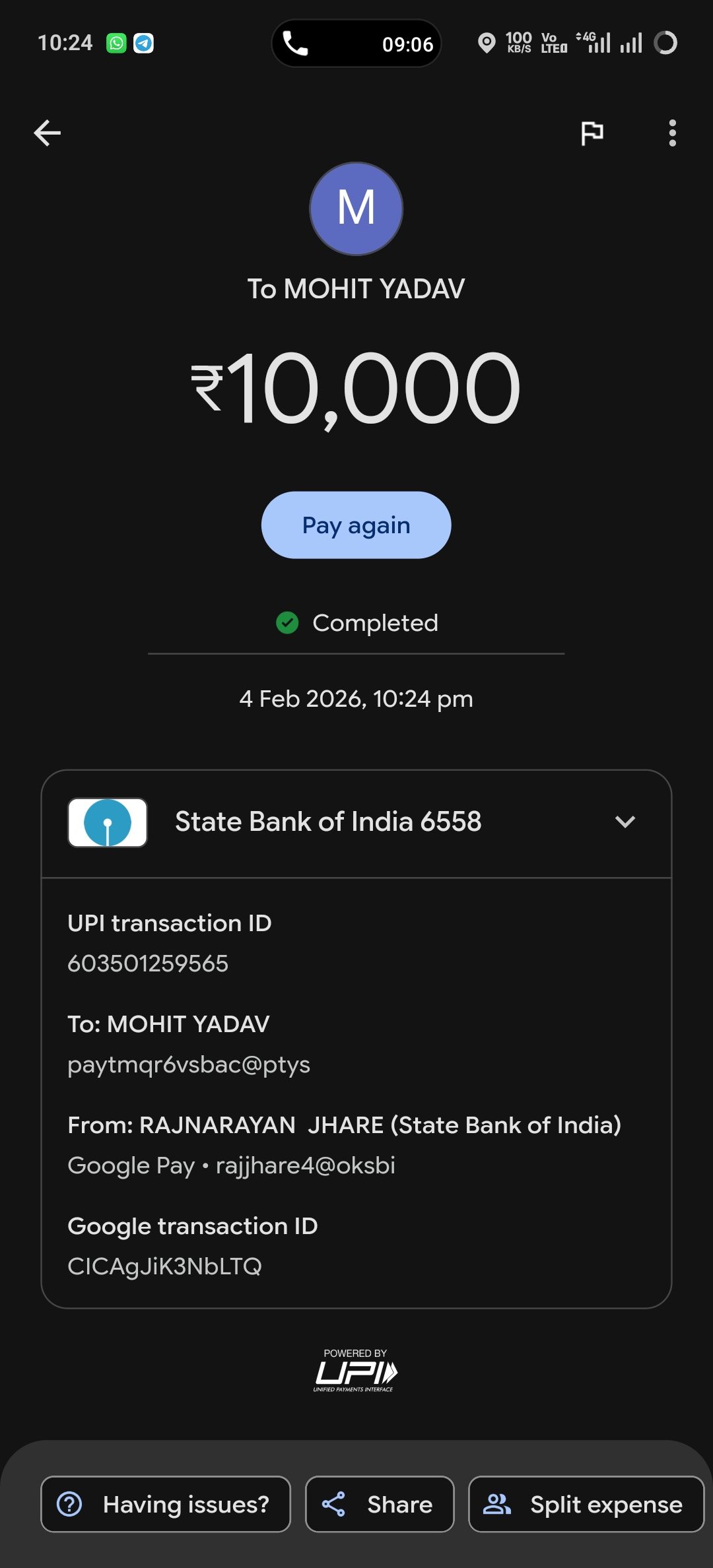Screen dimensions: 713x1568
Task: Go back using the arrow icon
Action: point(48,133)
